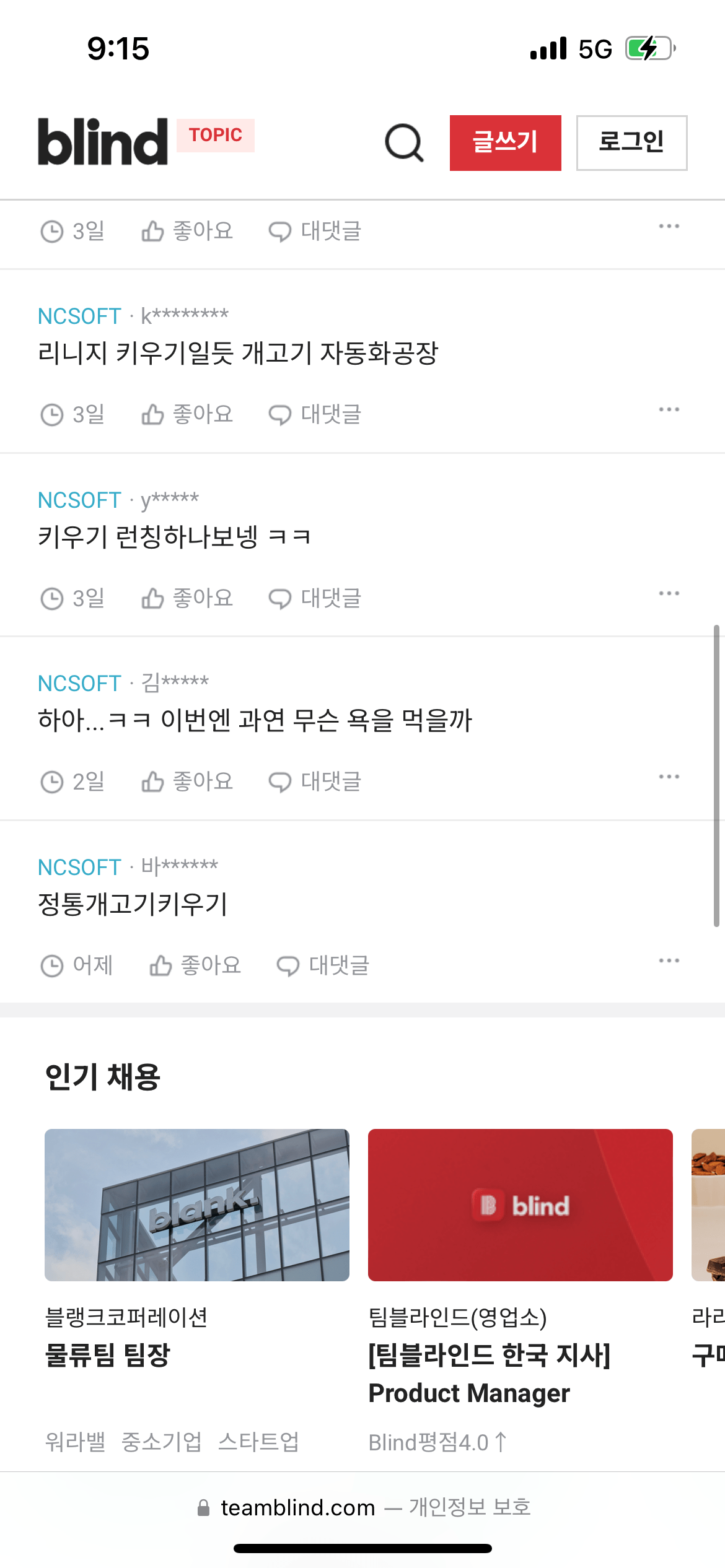Tap the red 글쓰기 write button
The width and height of the screenshot is (725, 1568).
pyautogui.click(x=505, y=143)
